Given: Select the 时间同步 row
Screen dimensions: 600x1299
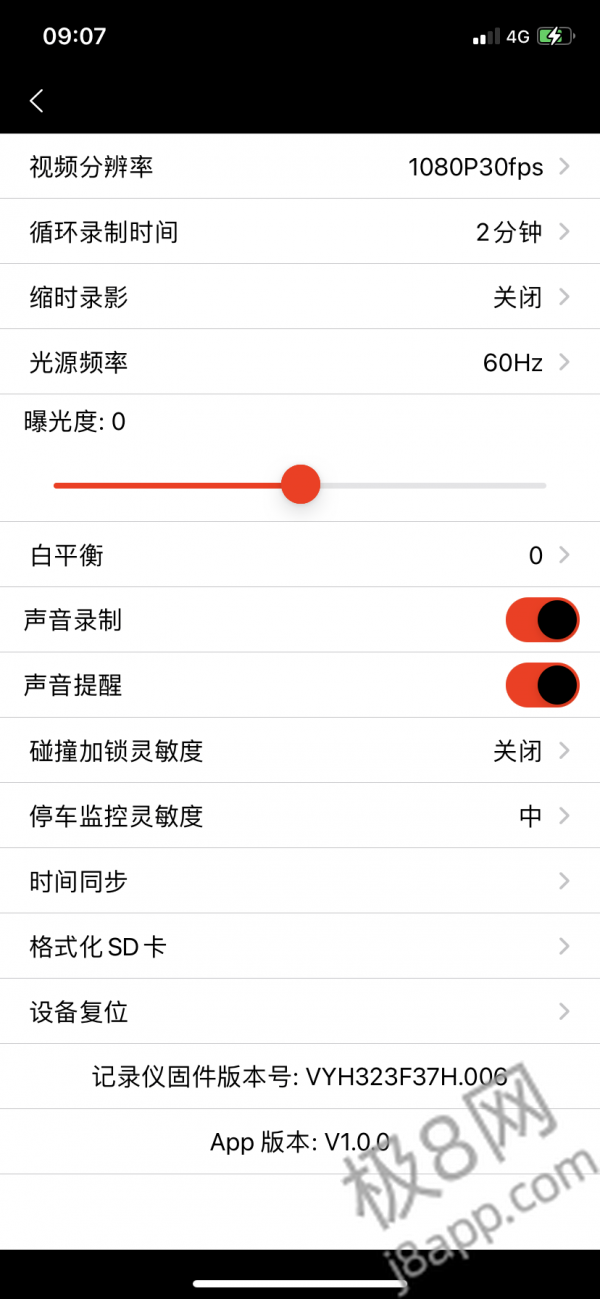Looking at the screenshot, I should pyautogui.click(x=300, y=881).
